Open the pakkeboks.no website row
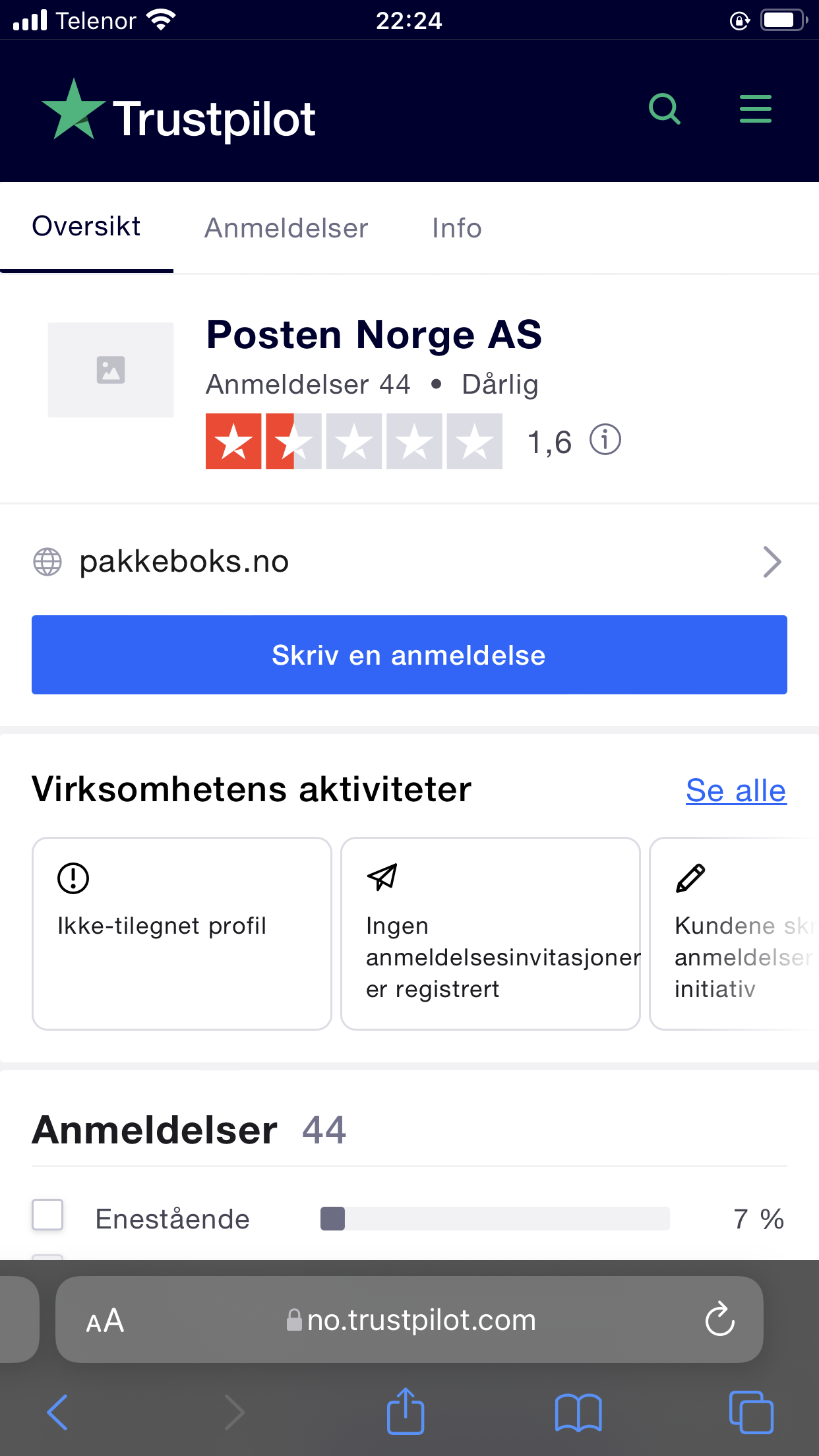819x1456 pixels. [409, 562]
